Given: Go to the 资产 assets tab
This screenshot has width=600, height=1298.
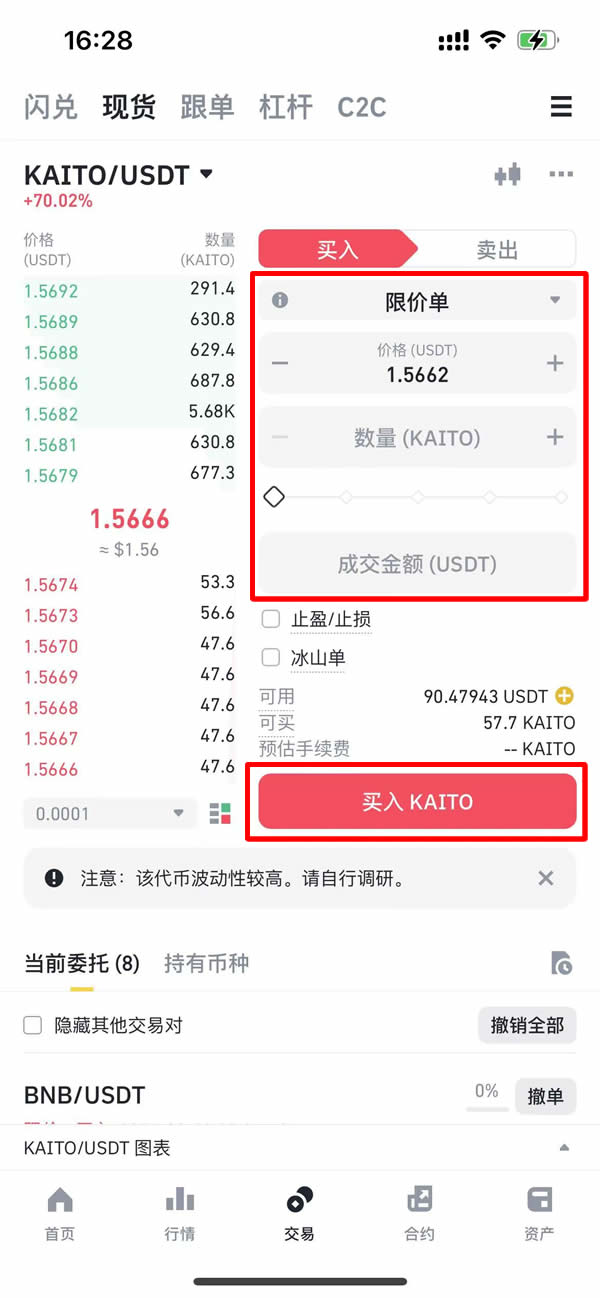Looking at the screenshot, I should coord(539,1213).
